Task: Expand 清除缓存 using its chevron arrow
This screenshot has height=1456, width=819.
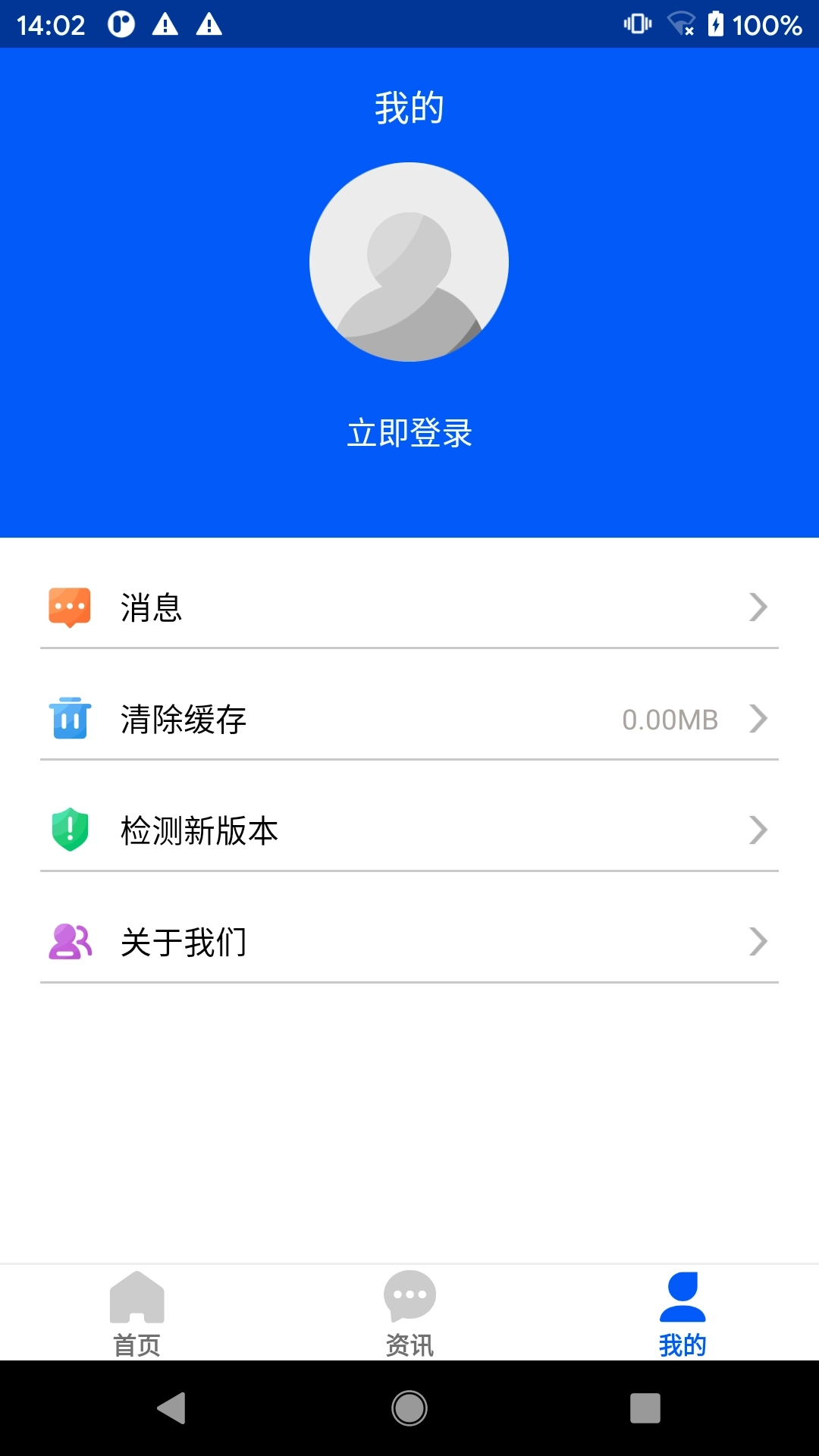Action: pyautogui.click(x=758, y=719)
